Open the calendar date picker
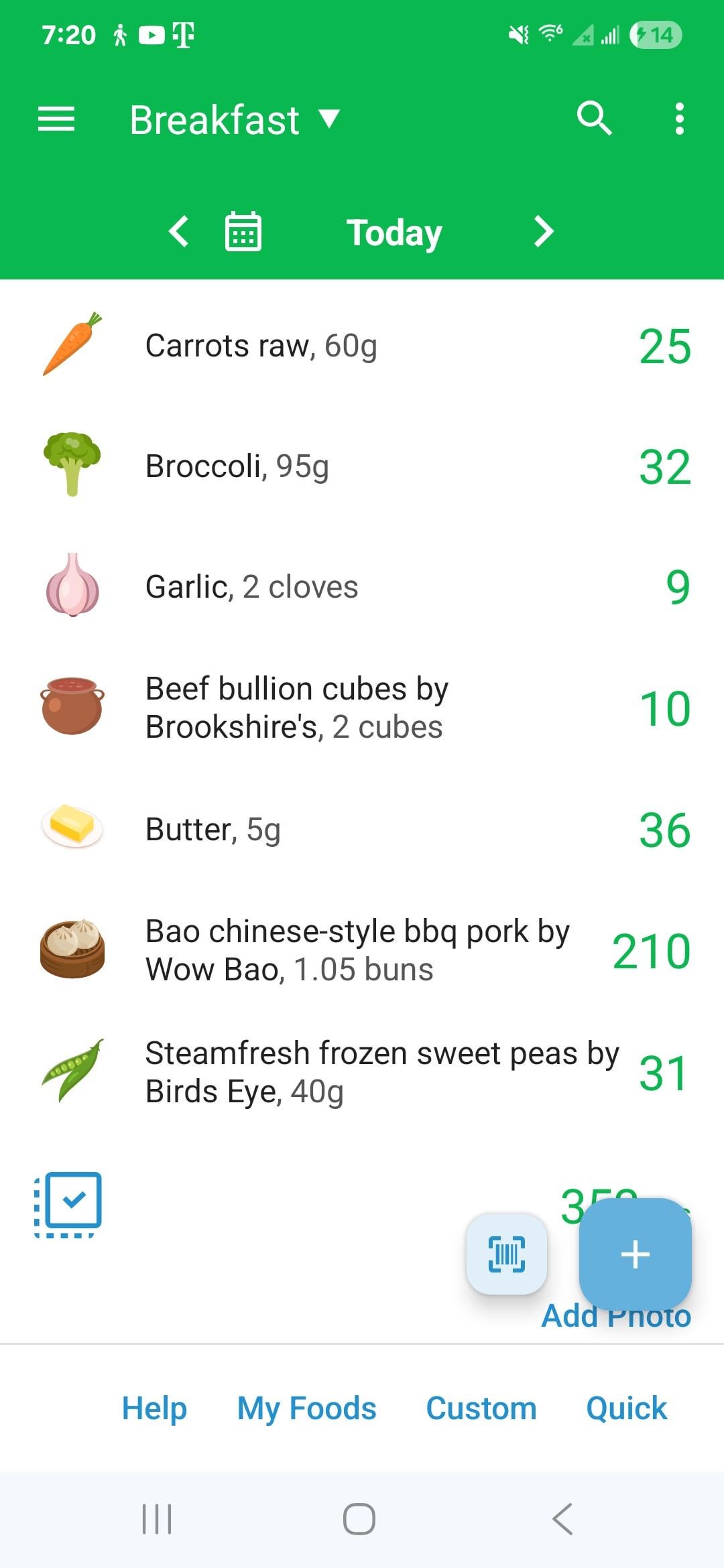This screenshot has width=724, height=1568. pyautogui.click(x=243, y=232)
